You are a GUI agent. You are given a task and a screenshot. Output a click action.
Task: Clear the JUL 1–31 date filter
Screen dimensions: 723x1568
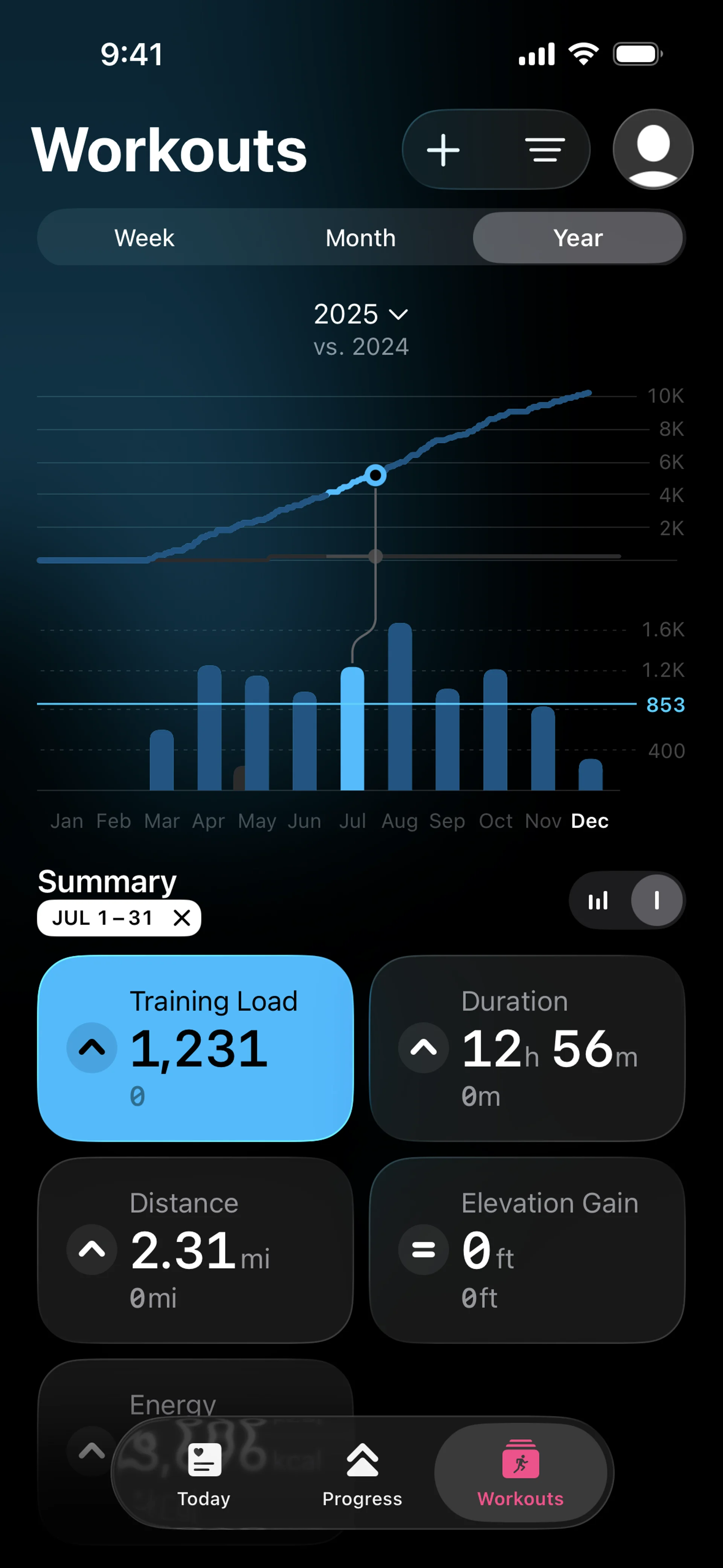point(182,918)
